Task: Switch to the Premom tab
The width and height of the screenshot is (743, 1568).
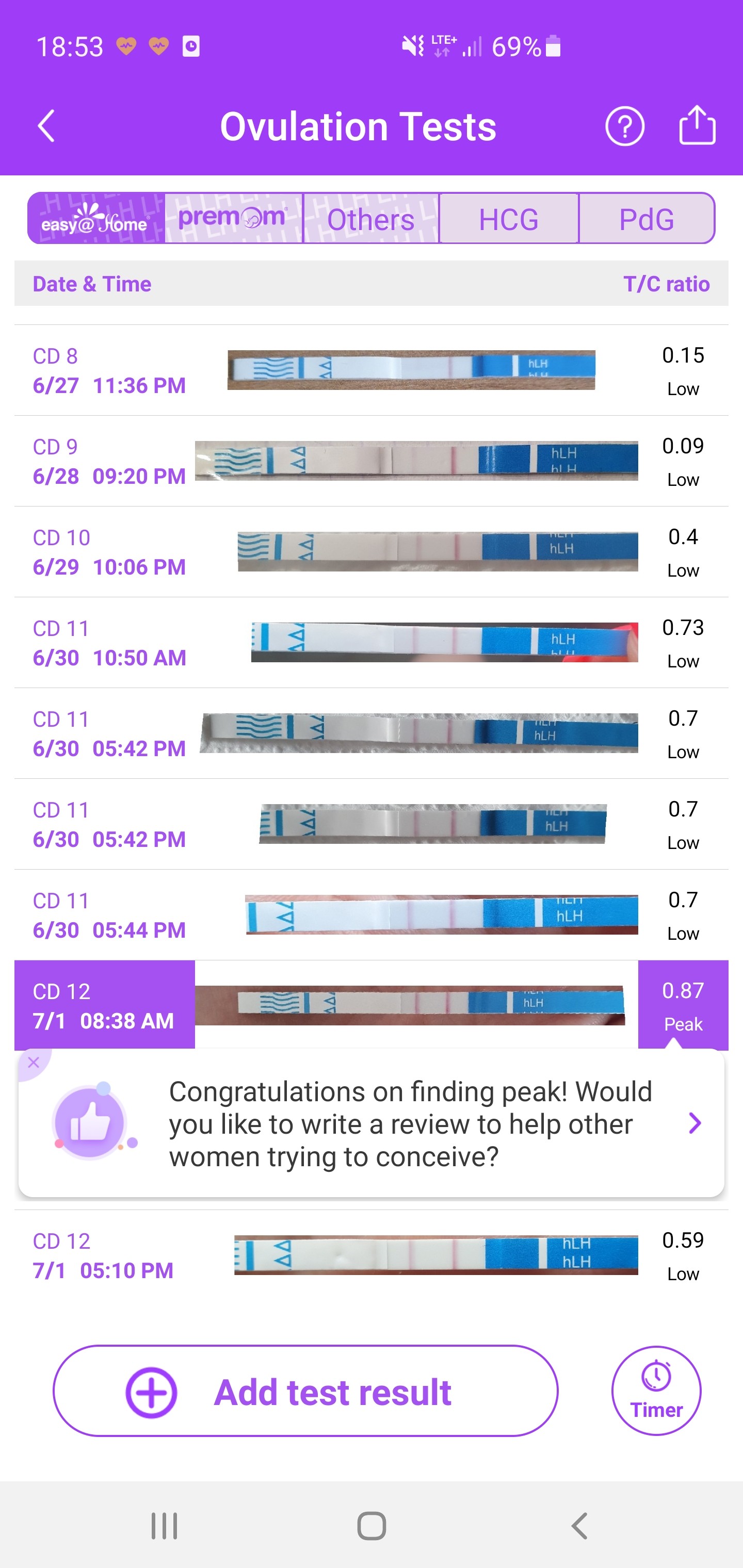Action: [x=233, y=219]
